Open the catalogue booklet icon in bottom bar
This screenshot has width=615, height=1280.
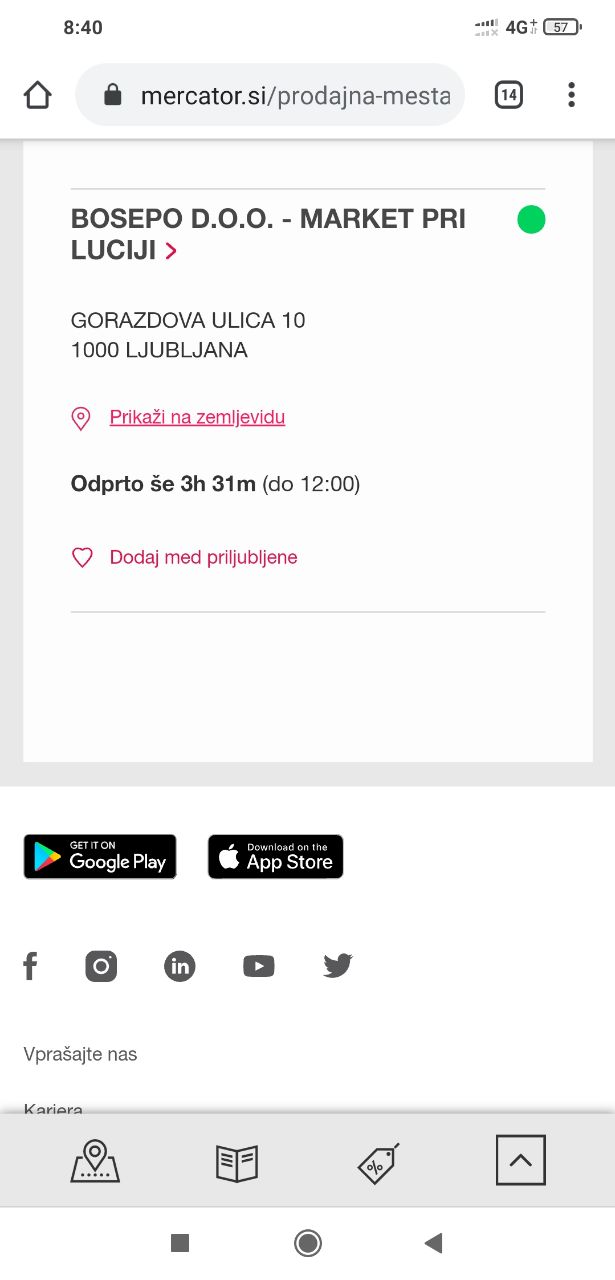[237, 1163]
